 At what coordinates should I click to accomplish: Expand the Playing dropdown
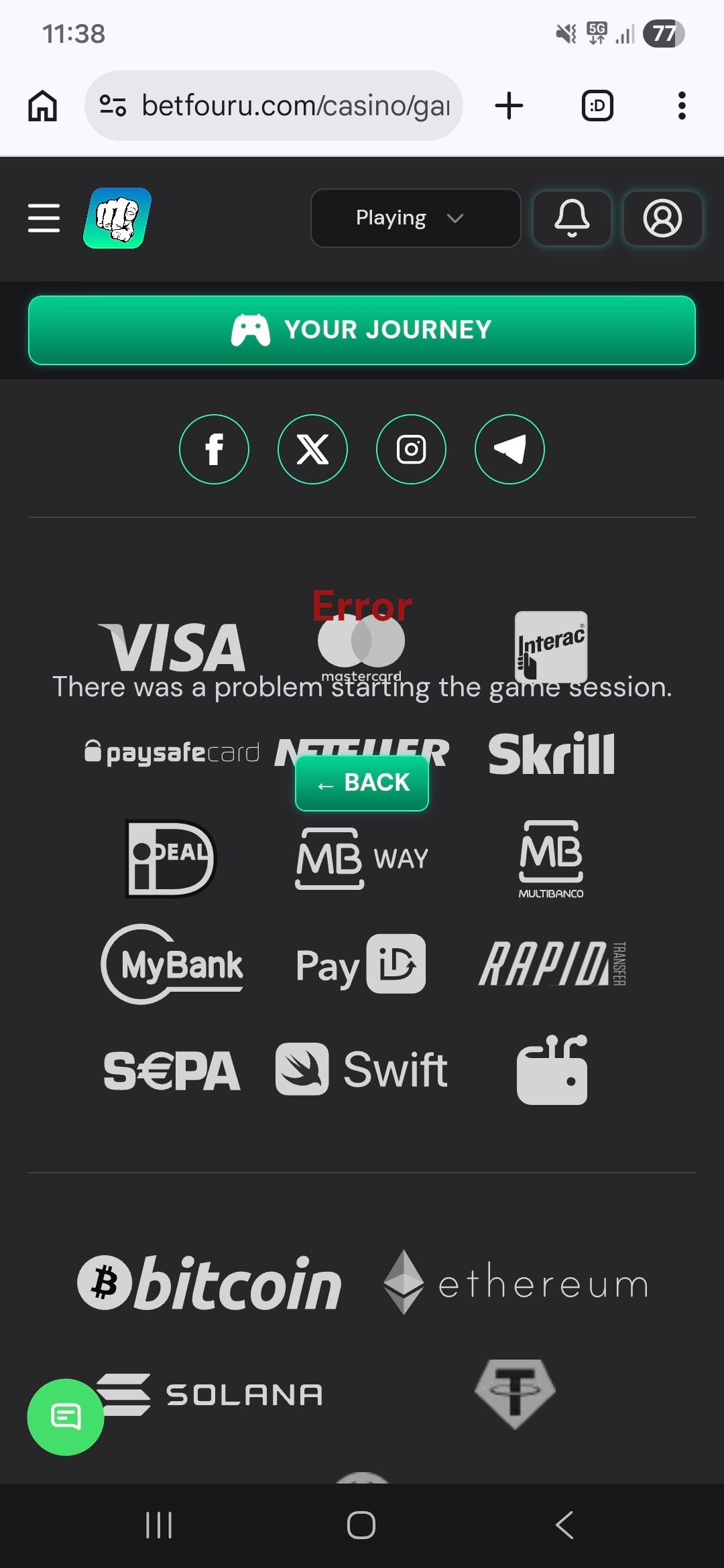415,218
